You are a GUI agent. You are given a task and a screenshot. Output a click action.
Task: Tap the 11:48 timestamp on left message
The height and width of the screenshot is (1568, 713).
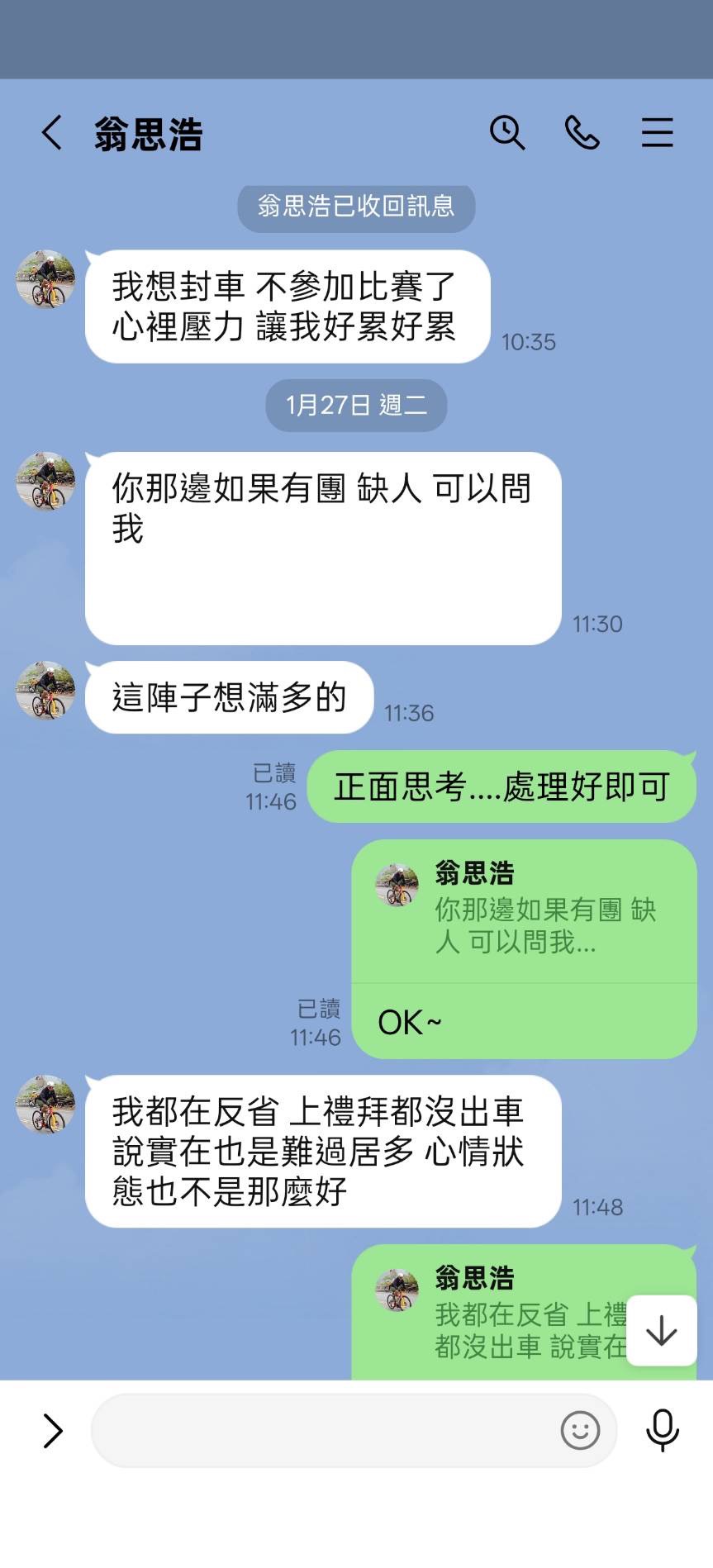601,1207
